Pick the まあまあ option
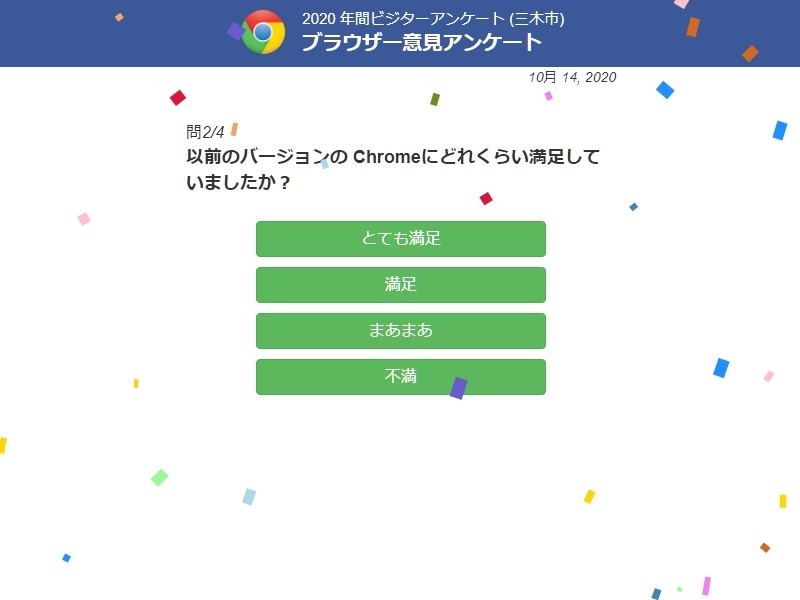The image size is (800, 600). [400, 331]
